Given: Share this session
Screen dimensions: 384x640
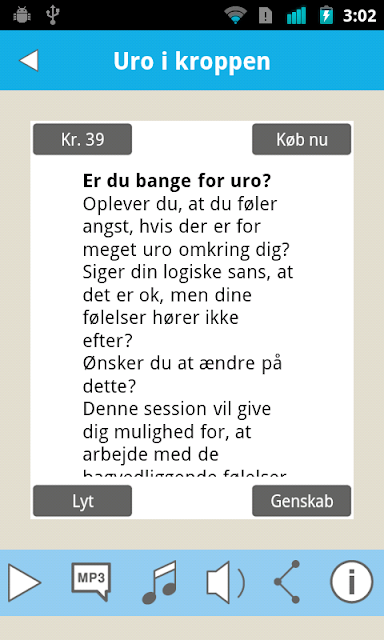Looking at the screenshot, I should pyautogui.click(x=288, y=582).
